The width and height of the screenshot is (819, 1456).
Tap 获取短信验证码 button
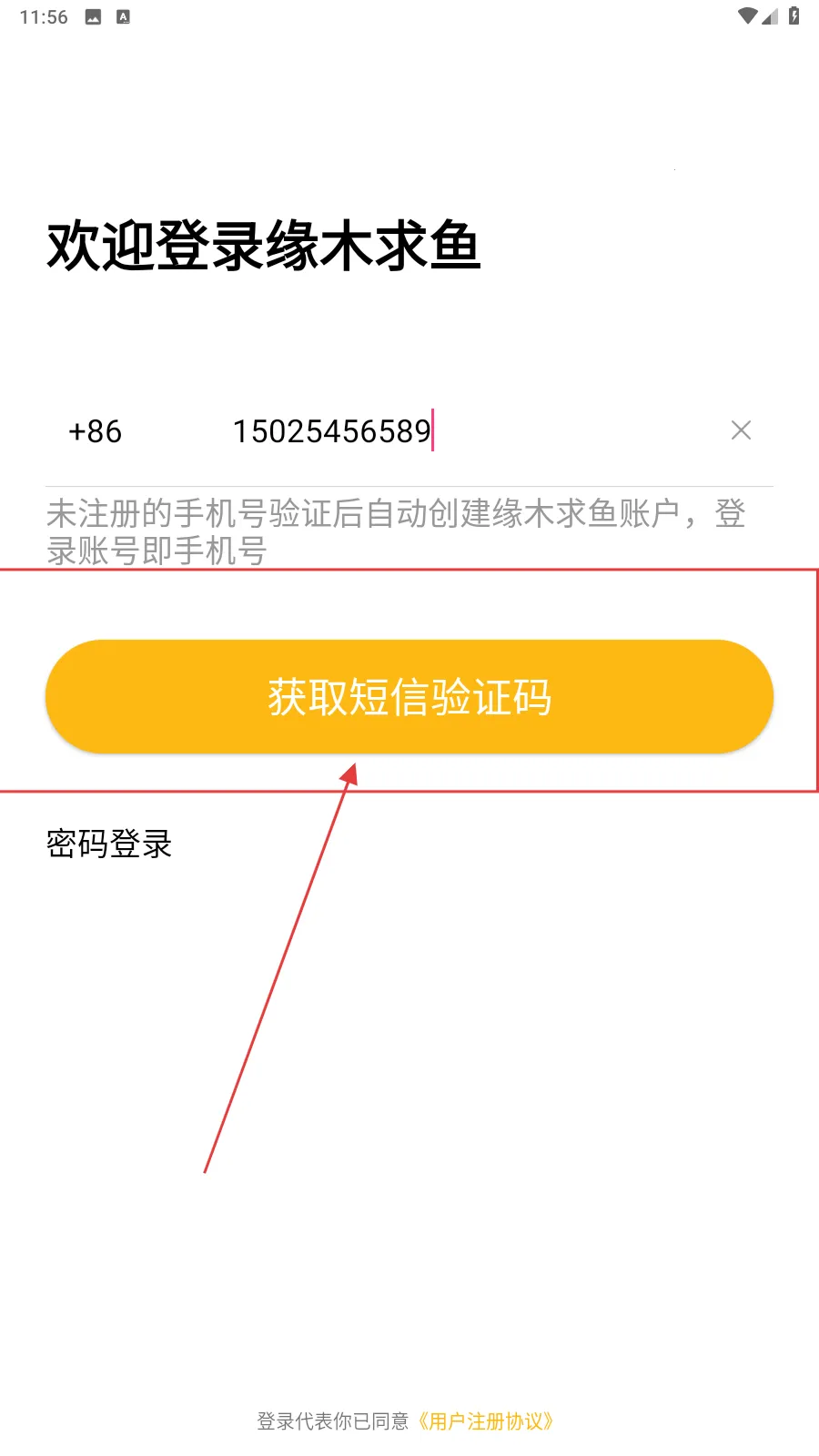click(409, 697)
